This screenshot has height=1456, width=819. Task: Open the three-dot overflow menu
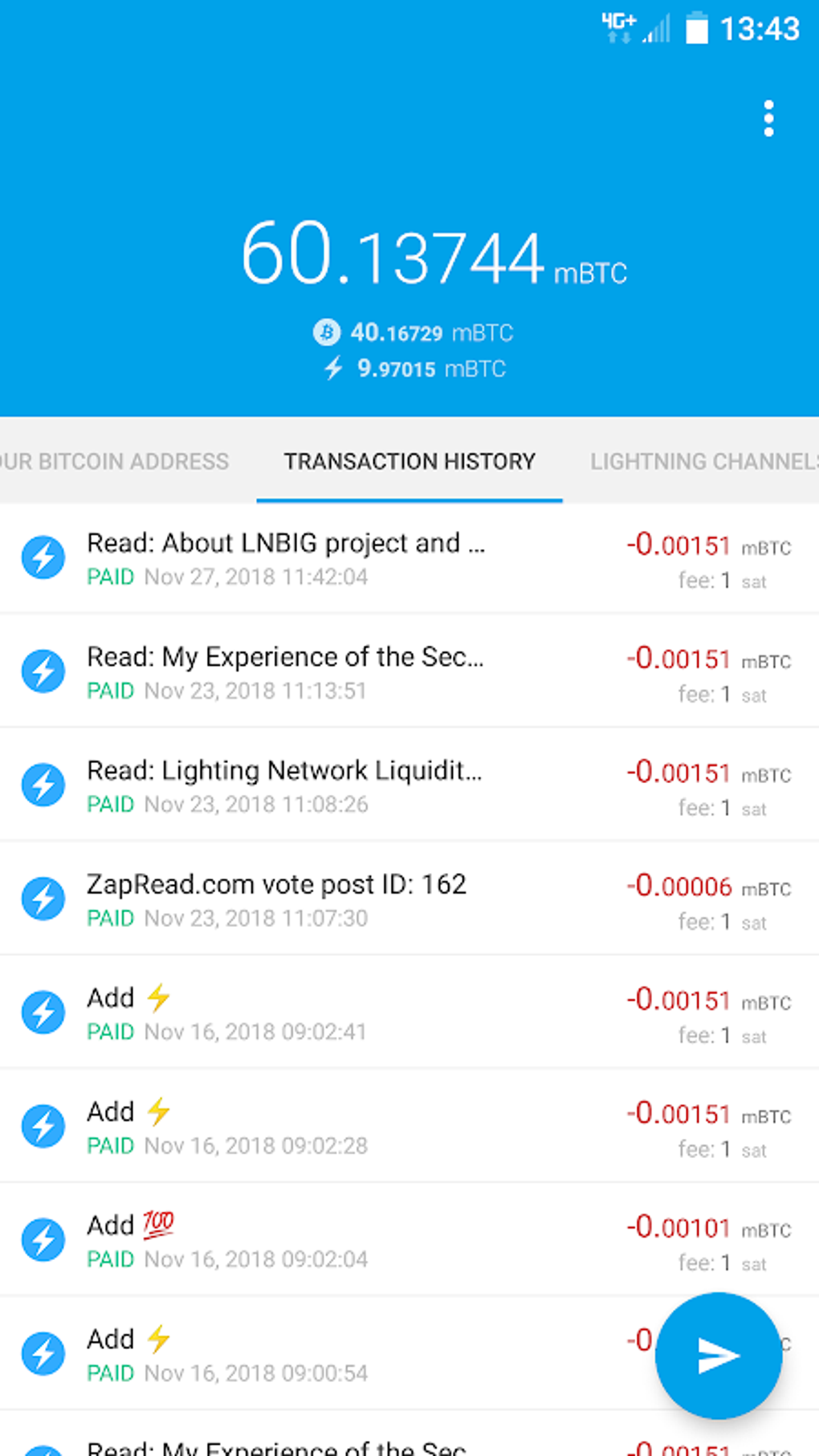[768, 119]
